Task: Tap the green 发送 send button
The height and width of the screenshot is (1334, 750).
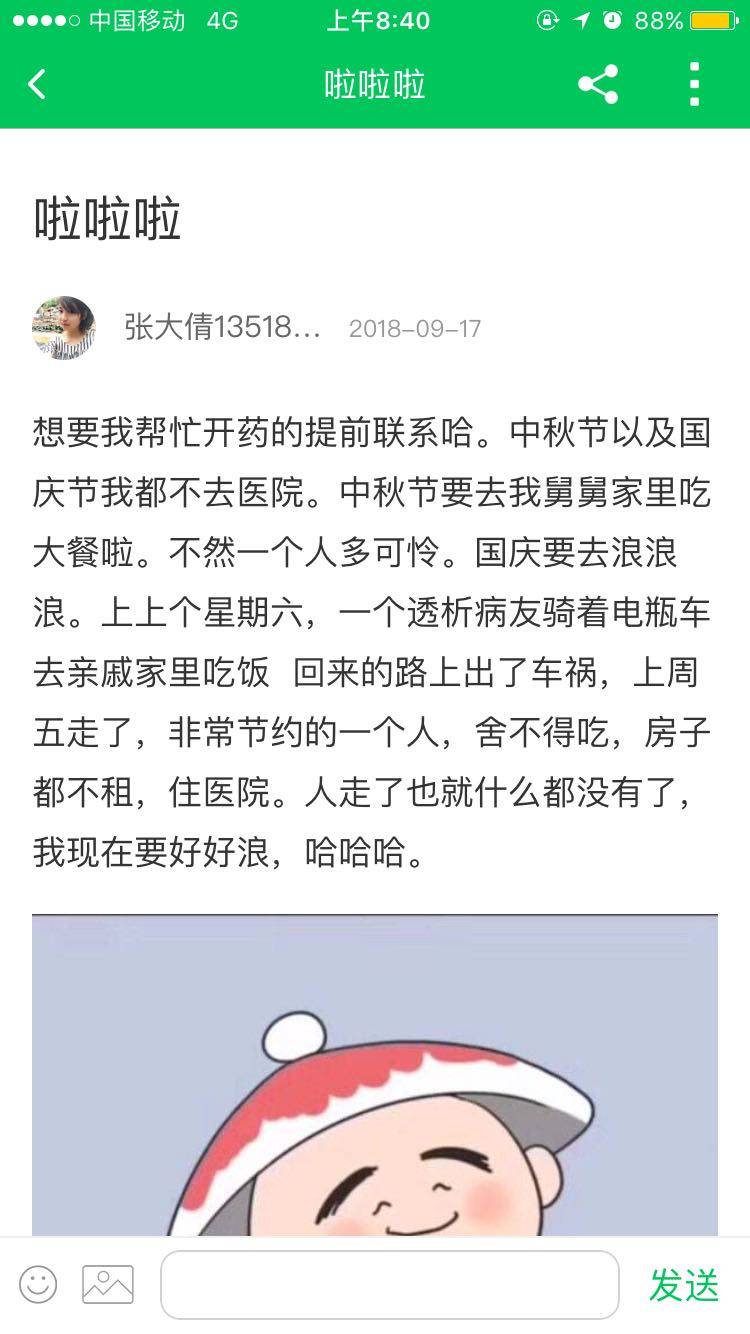Action: (x=684, y=1285)
